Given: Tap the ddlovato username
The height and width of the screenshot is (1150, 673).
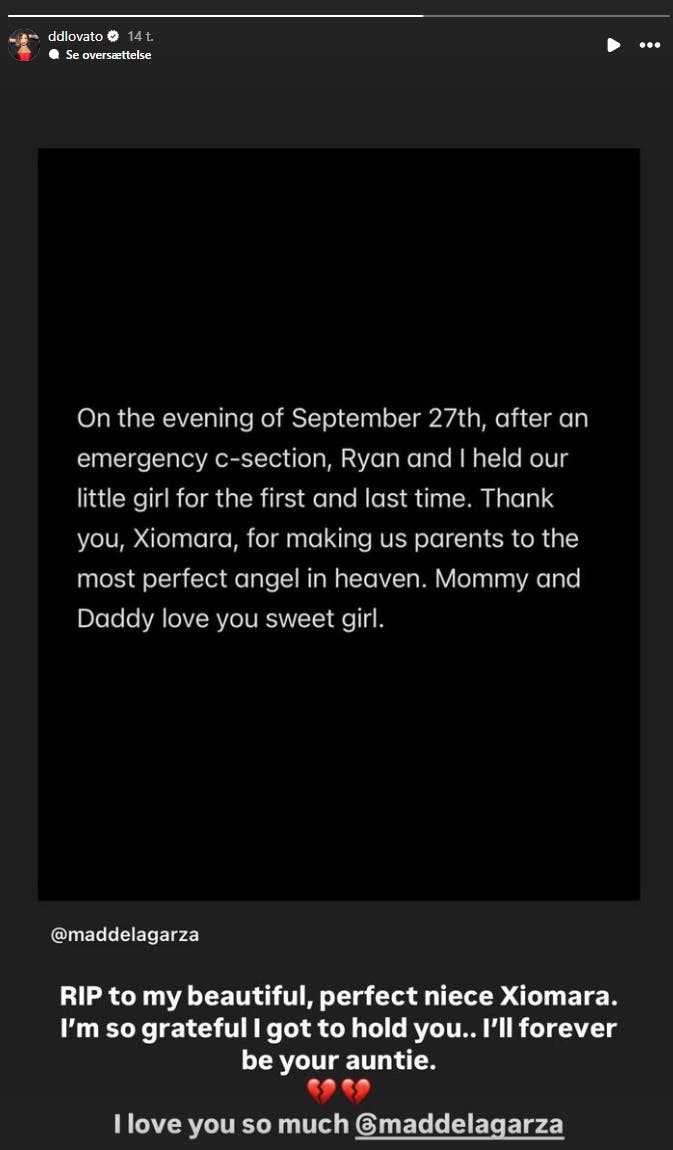Looking at the screenshot, I should [x=75, y=36].
